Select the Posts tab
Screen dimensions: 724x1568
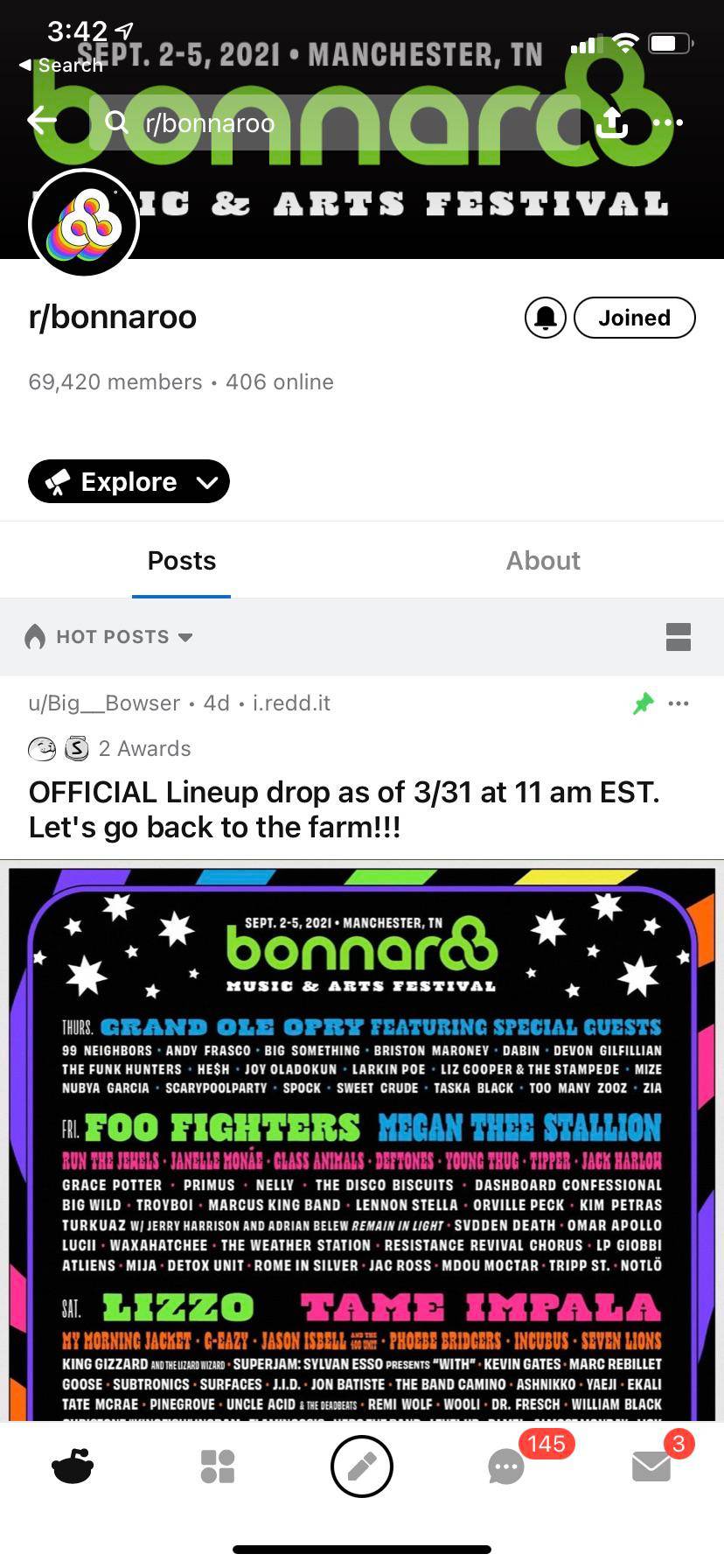click(181, 560)
